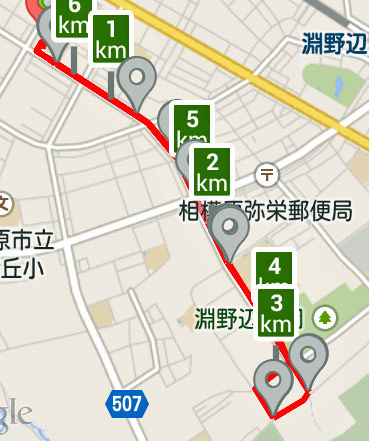Tap the 1 km distance marker

pos(111,38)
